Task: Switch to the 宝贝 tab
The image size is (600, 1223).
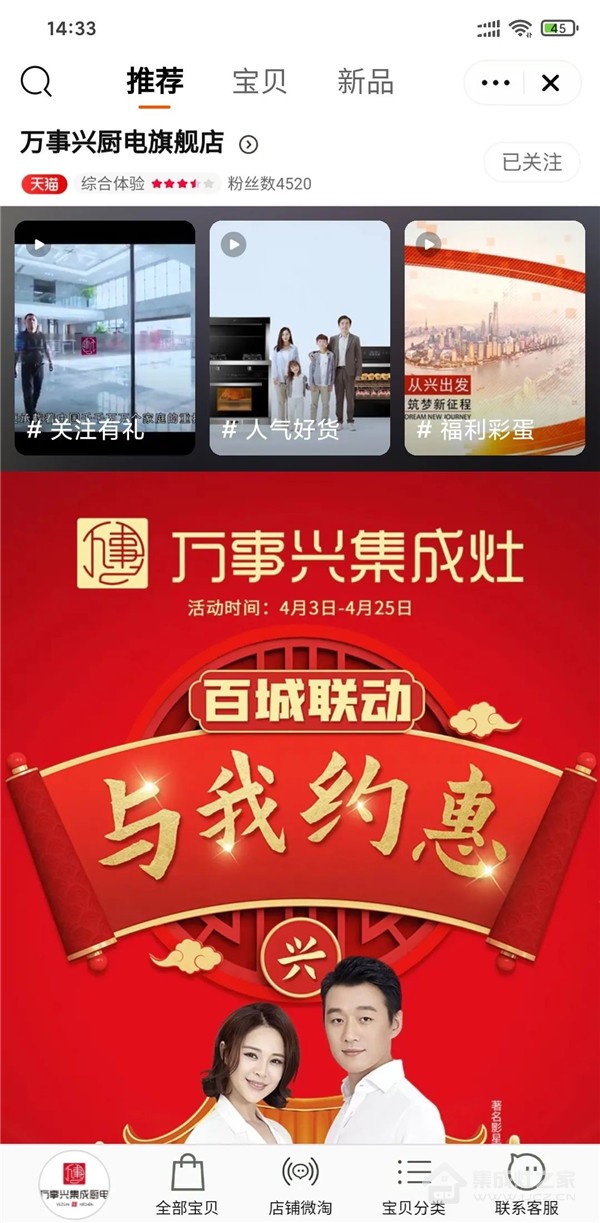Action: [260, 82]
